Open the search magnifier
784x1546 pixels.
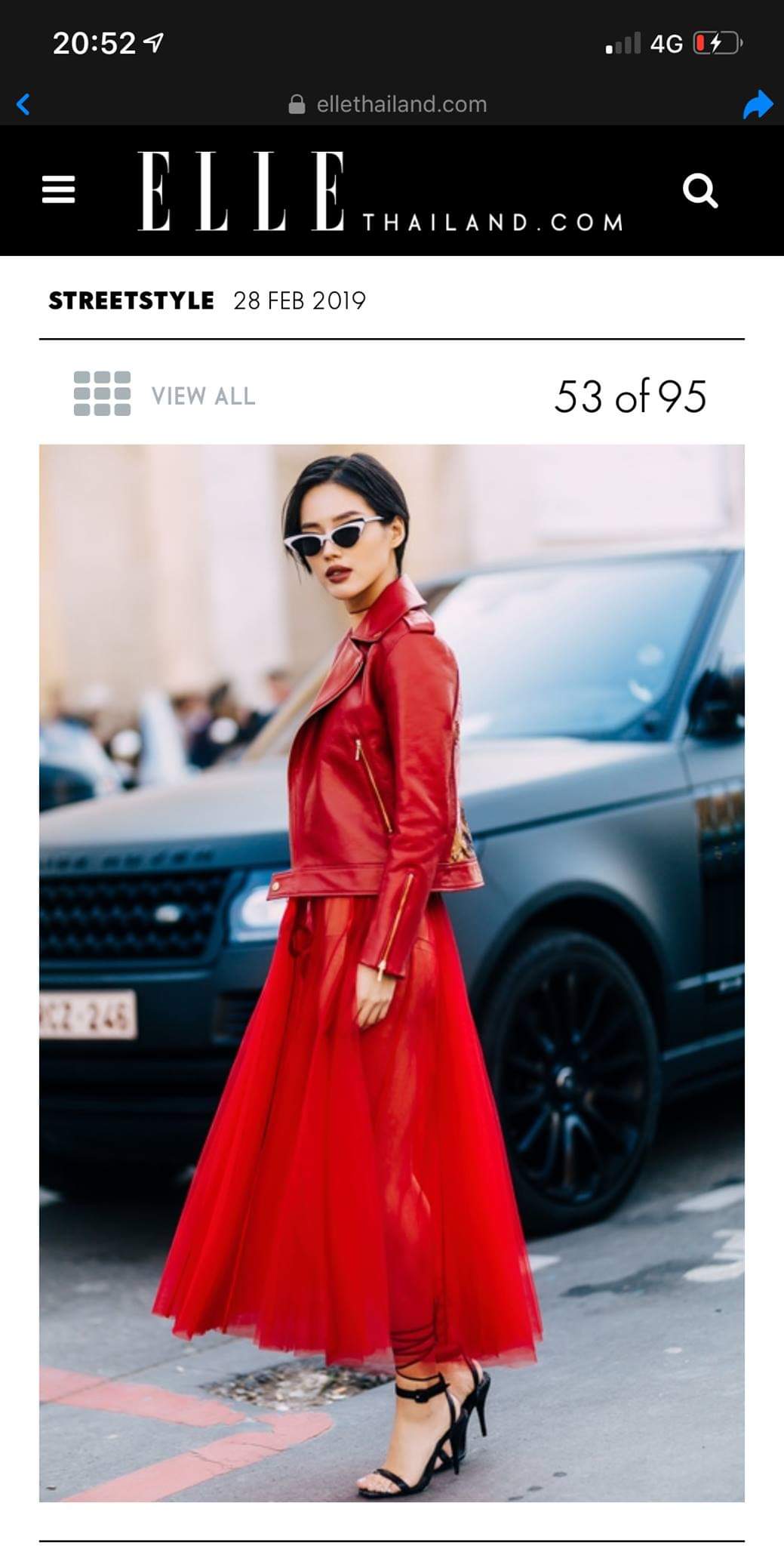pos(699,190)
